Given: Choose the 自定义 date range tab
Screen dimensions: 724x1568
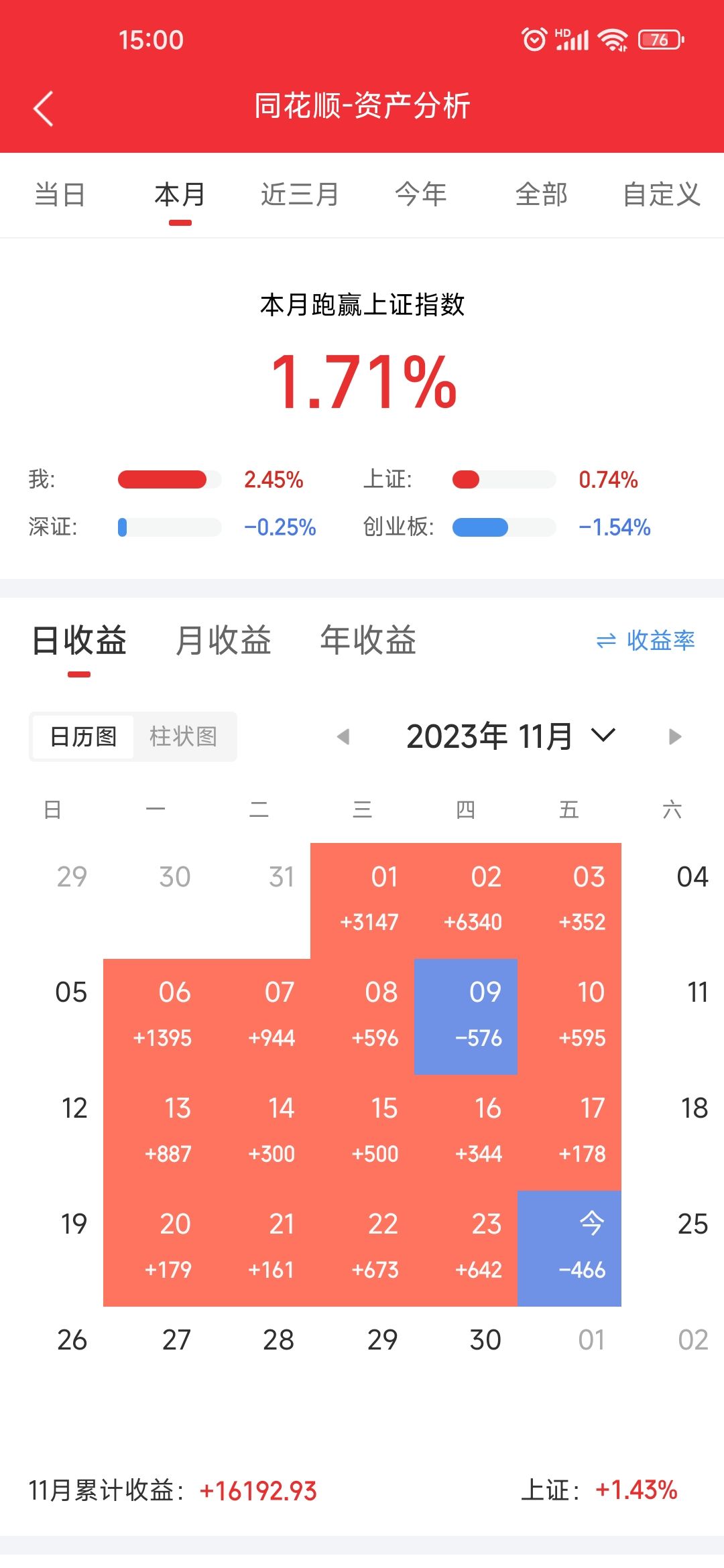Looking at the screenshot, I should [x=662, y=195].
